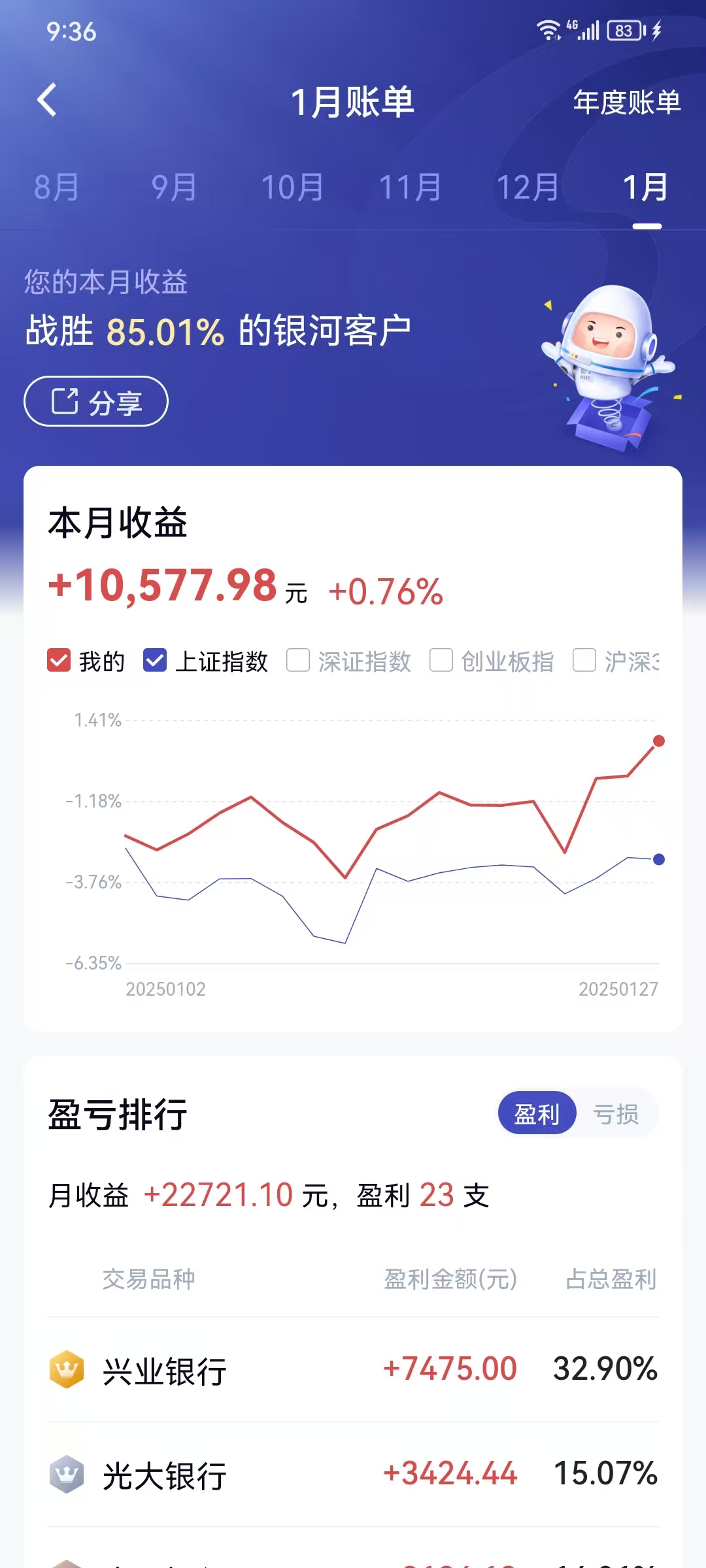Tap the 分享 share button
The width and height of the screenshot is (706, 1568).
(x=96, y=401)
